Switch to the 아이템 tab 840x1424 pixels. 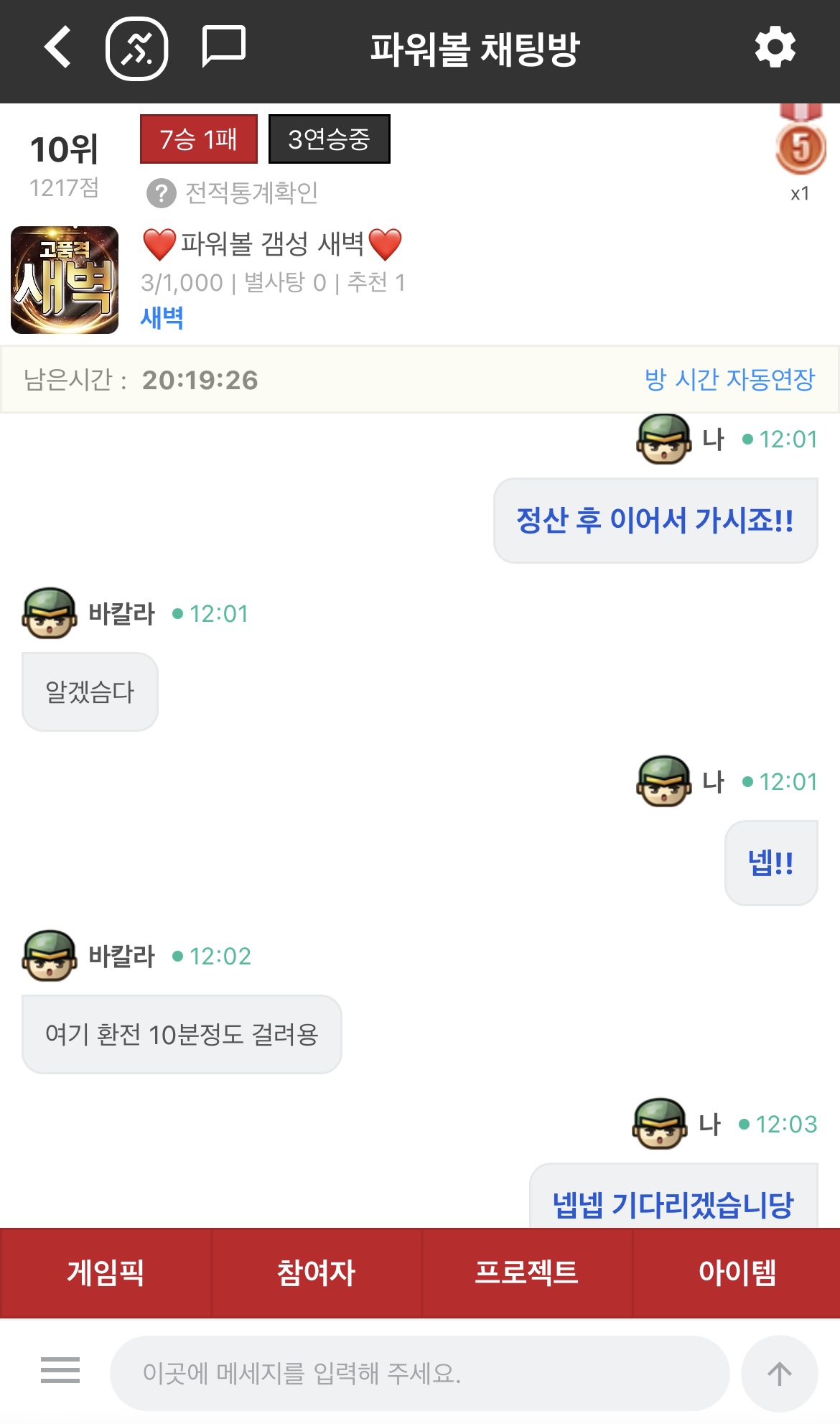737,1272
